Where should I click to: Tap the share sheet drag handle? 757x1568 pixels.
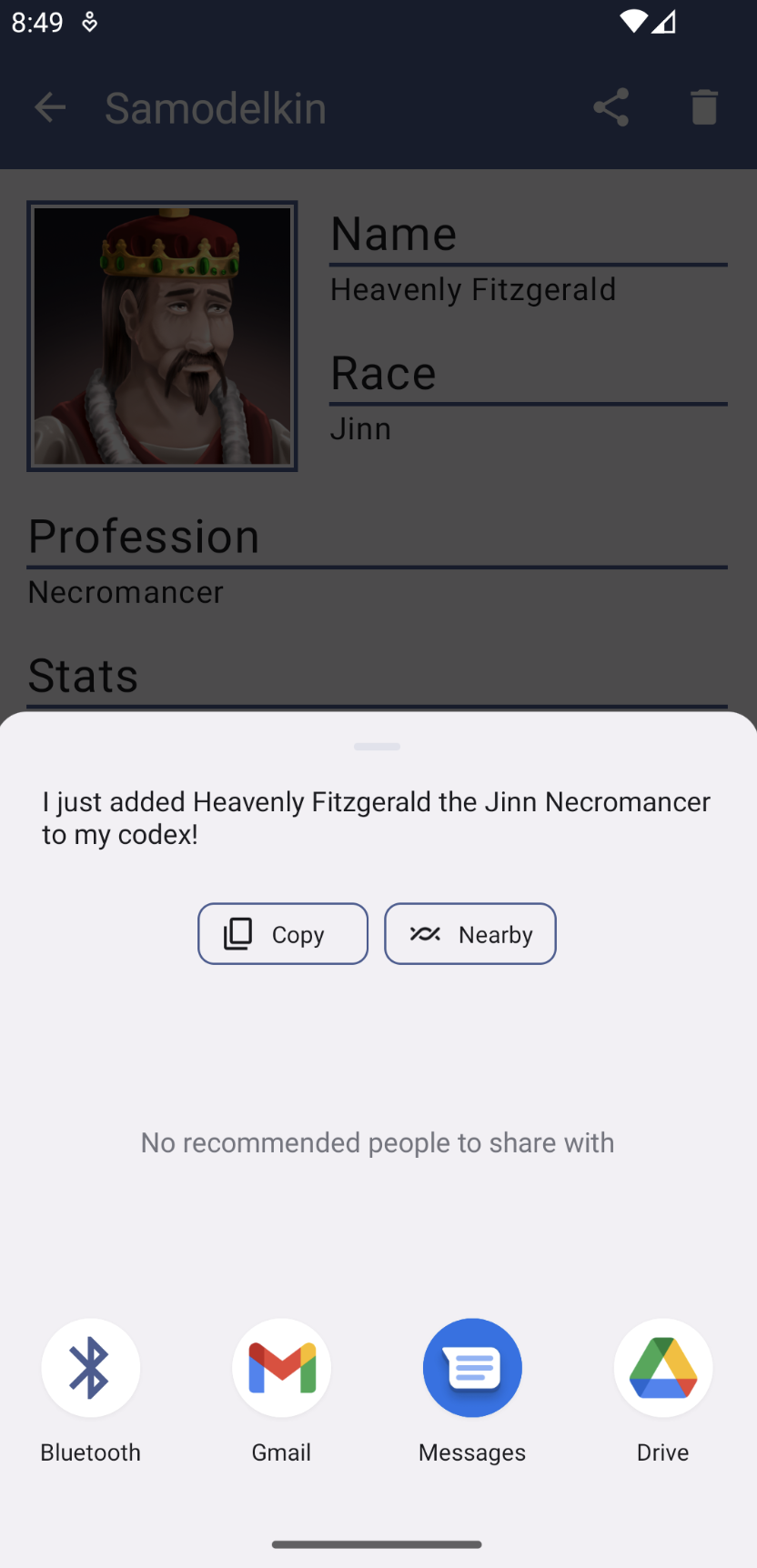(378, 747)
